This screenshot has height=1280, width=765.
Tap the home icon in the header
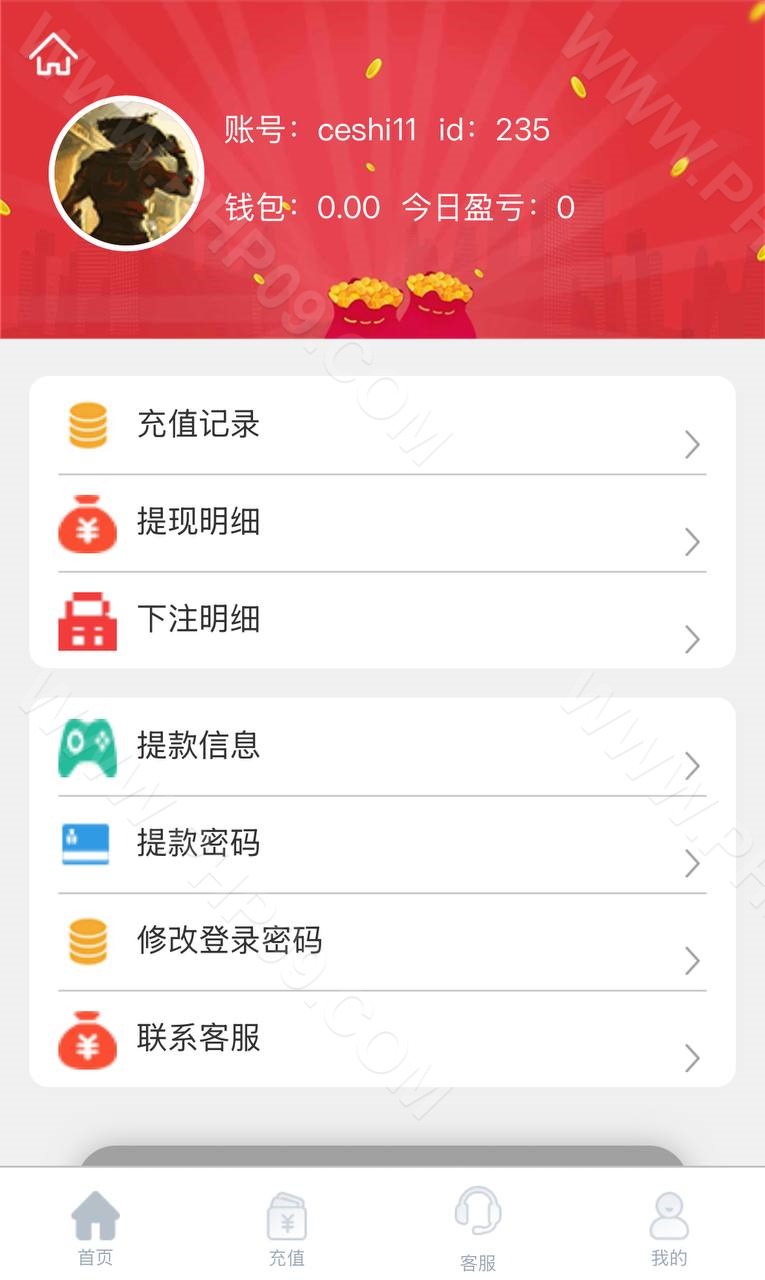pyautogui.click(x=53, y=53)
